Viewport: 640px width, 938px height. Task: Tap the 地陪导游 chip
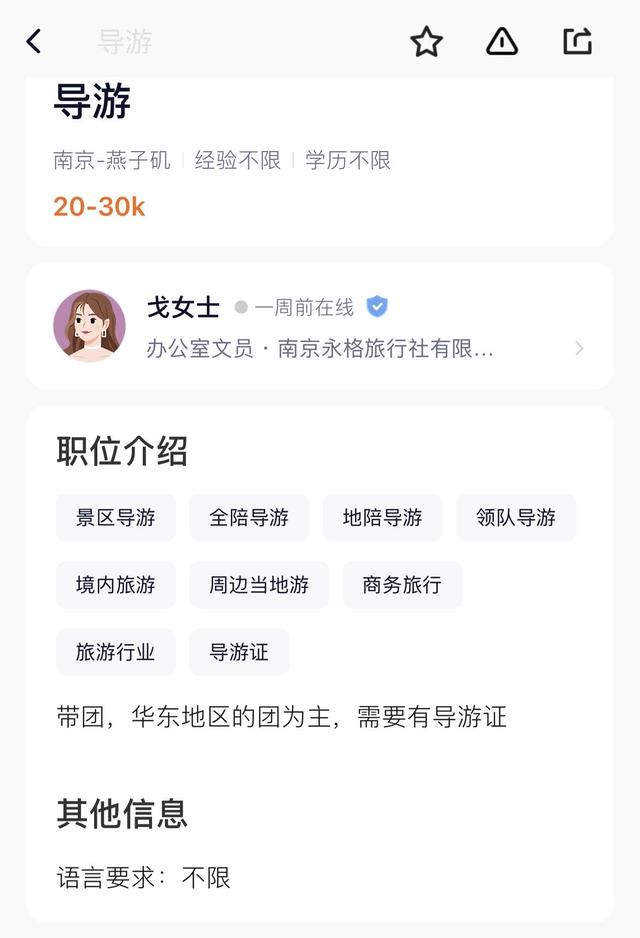click(383, 518)
